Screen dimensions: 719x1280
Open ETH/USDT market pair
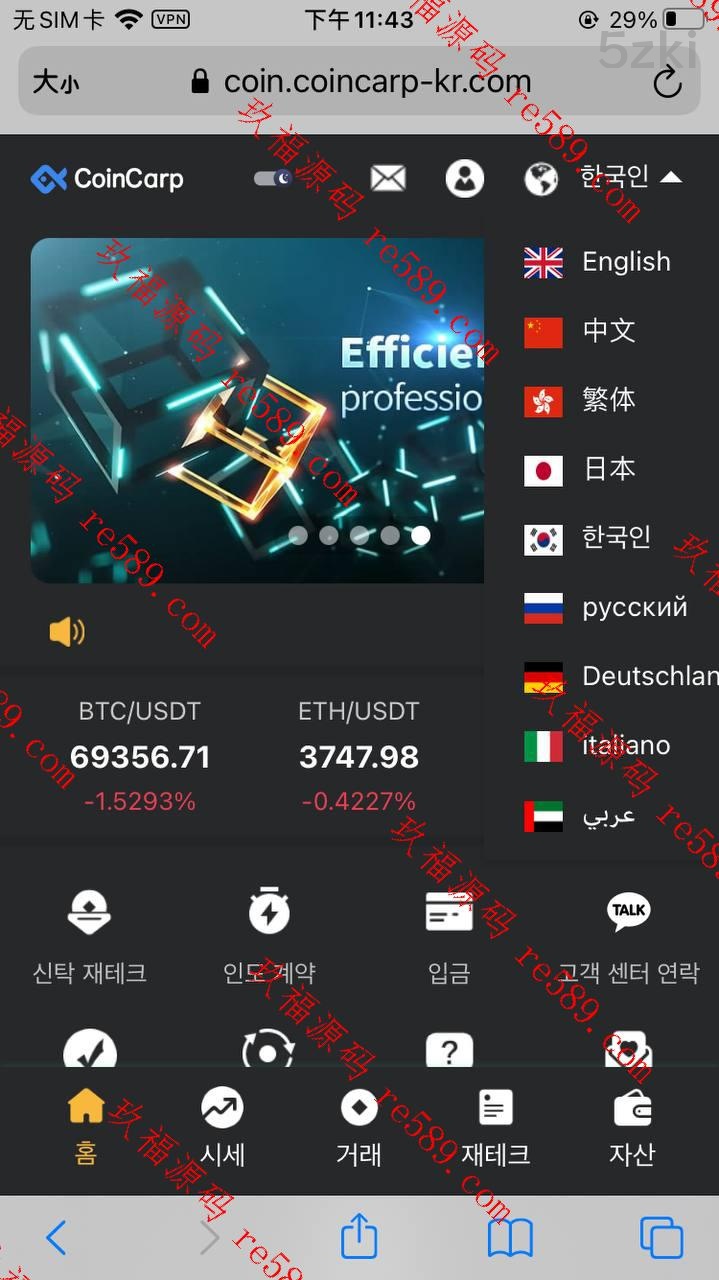coord(358,755)
